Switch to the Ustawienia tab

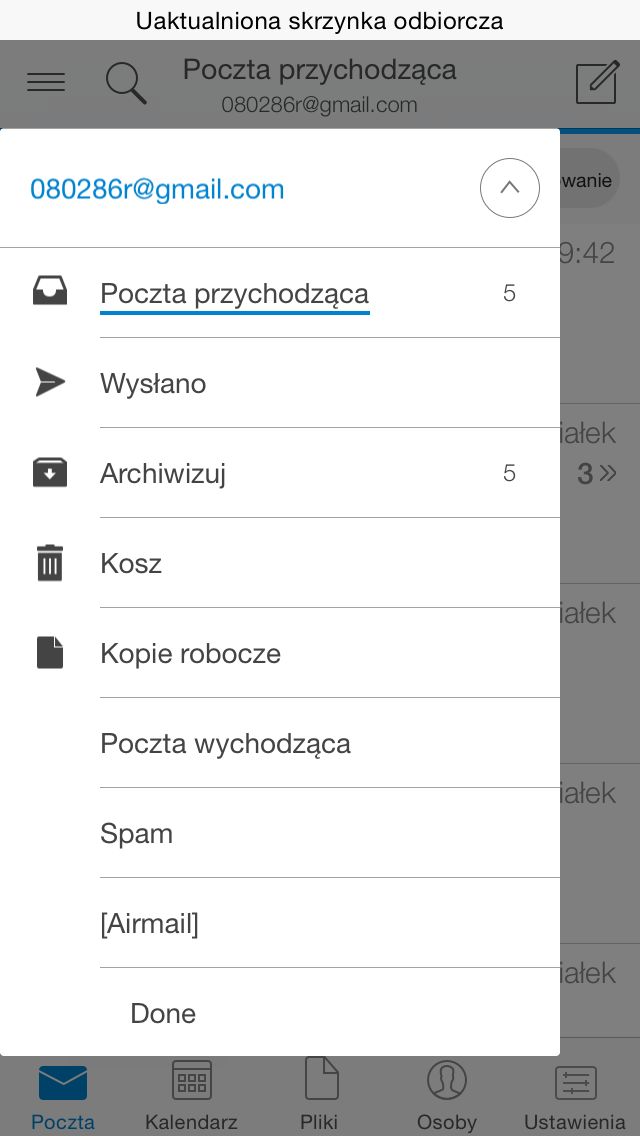click(x=575, y=1096)
